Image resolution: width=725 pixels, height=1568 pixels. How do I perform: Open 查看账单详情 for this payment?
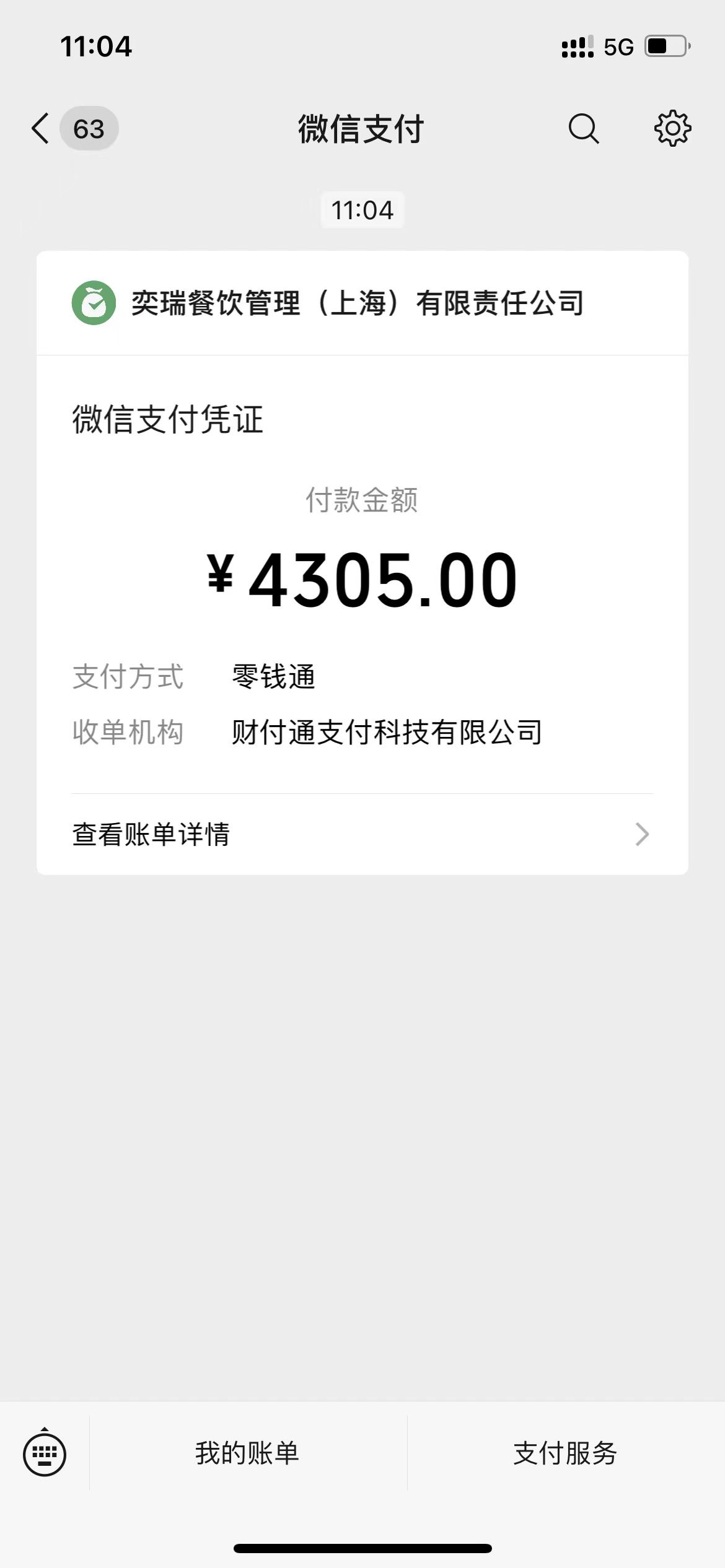(362, 834)
